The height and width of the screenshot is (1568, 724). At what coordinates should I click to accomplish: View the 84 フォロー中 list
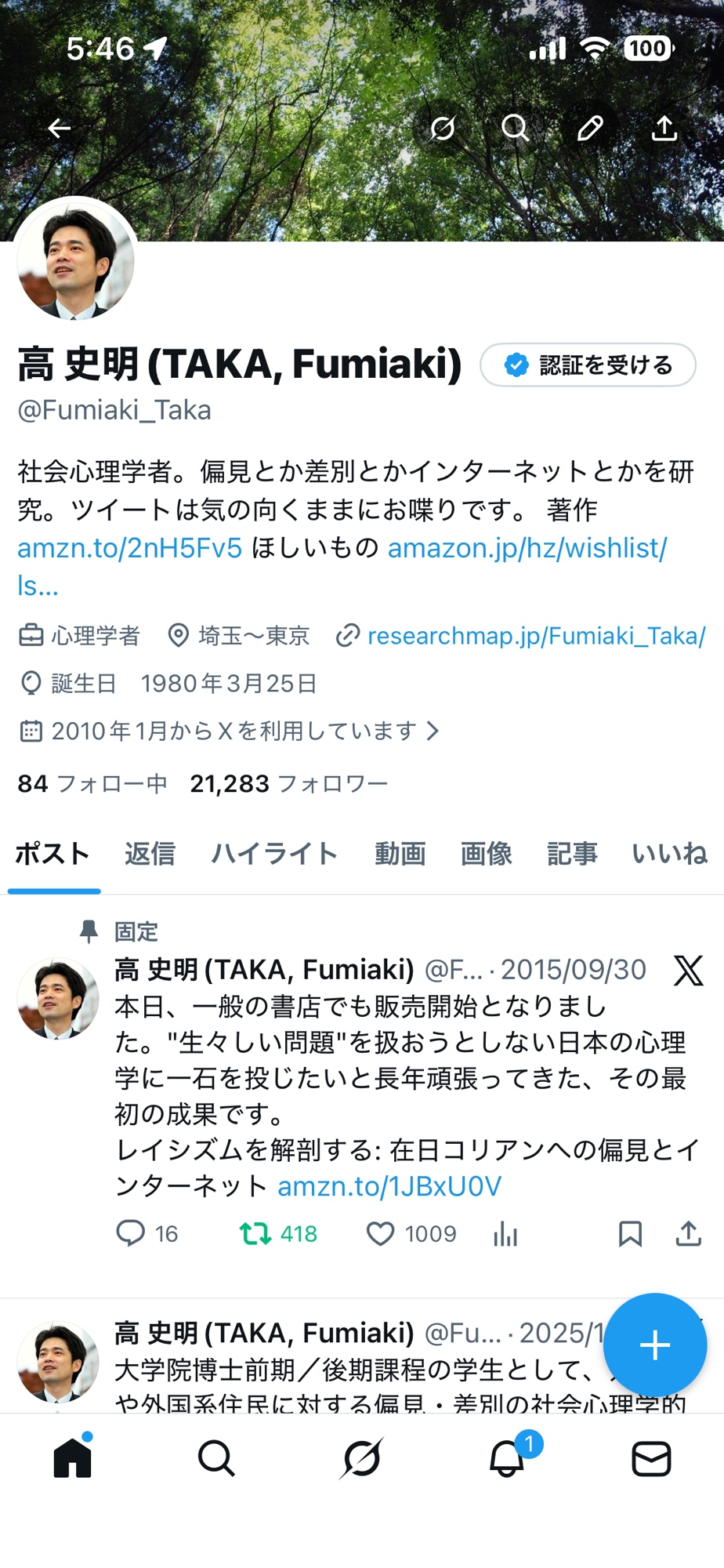pos(92,783)
